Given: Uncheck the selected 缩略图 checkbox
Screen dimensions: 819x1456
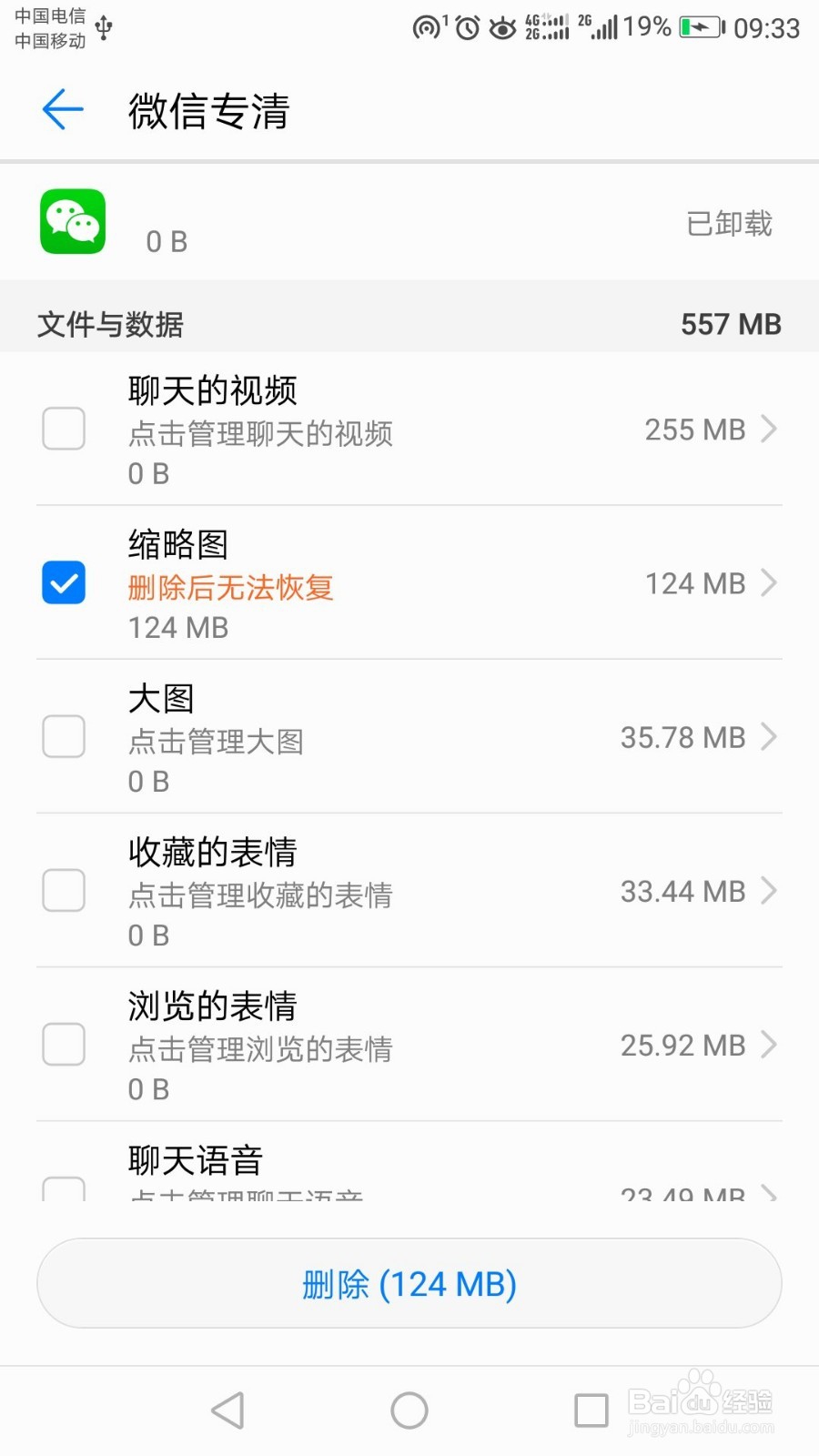Looking at the screenshot, I should coord(63,582).
